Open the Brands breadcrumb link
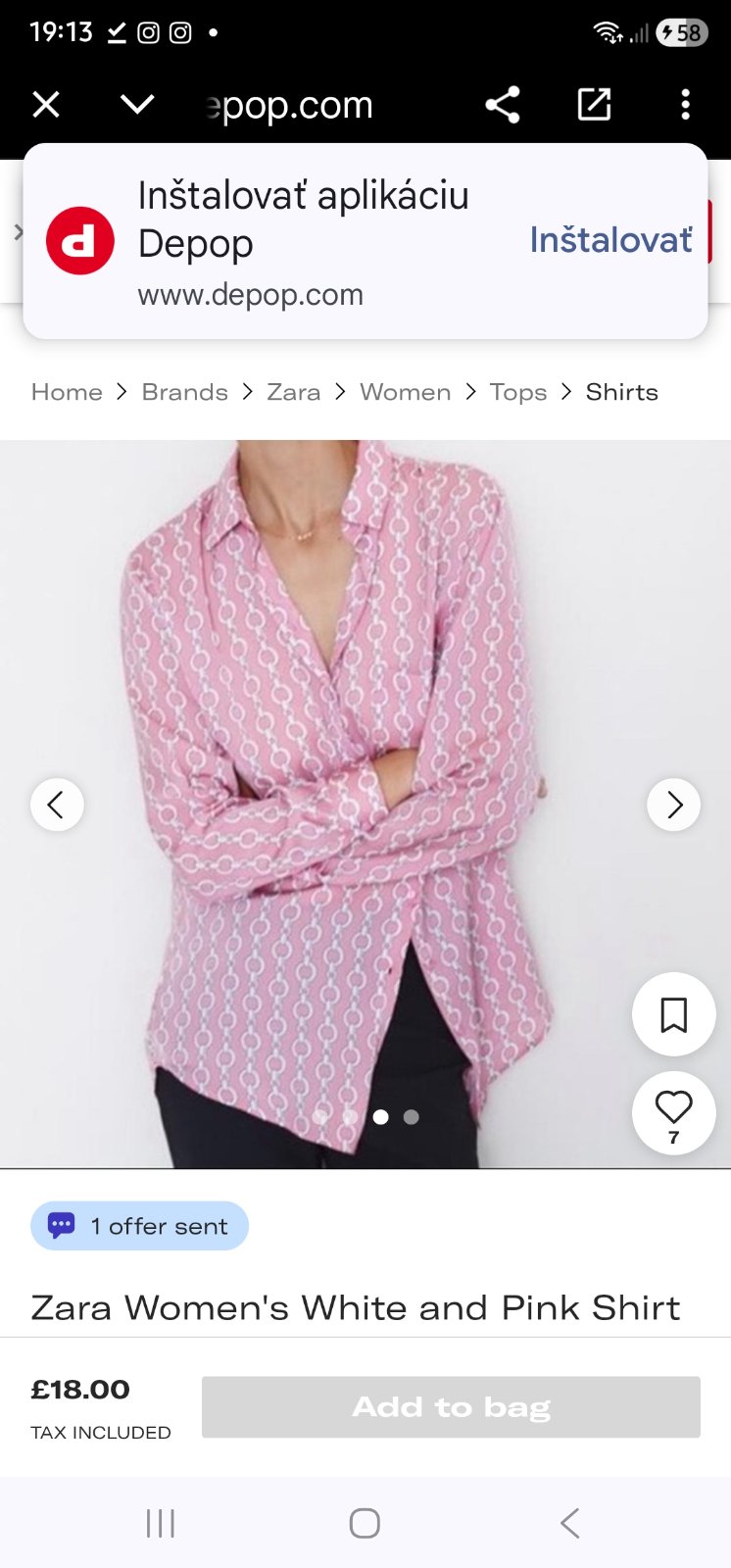This screenshot has width=731, height=1568. (x=184, y=392)
